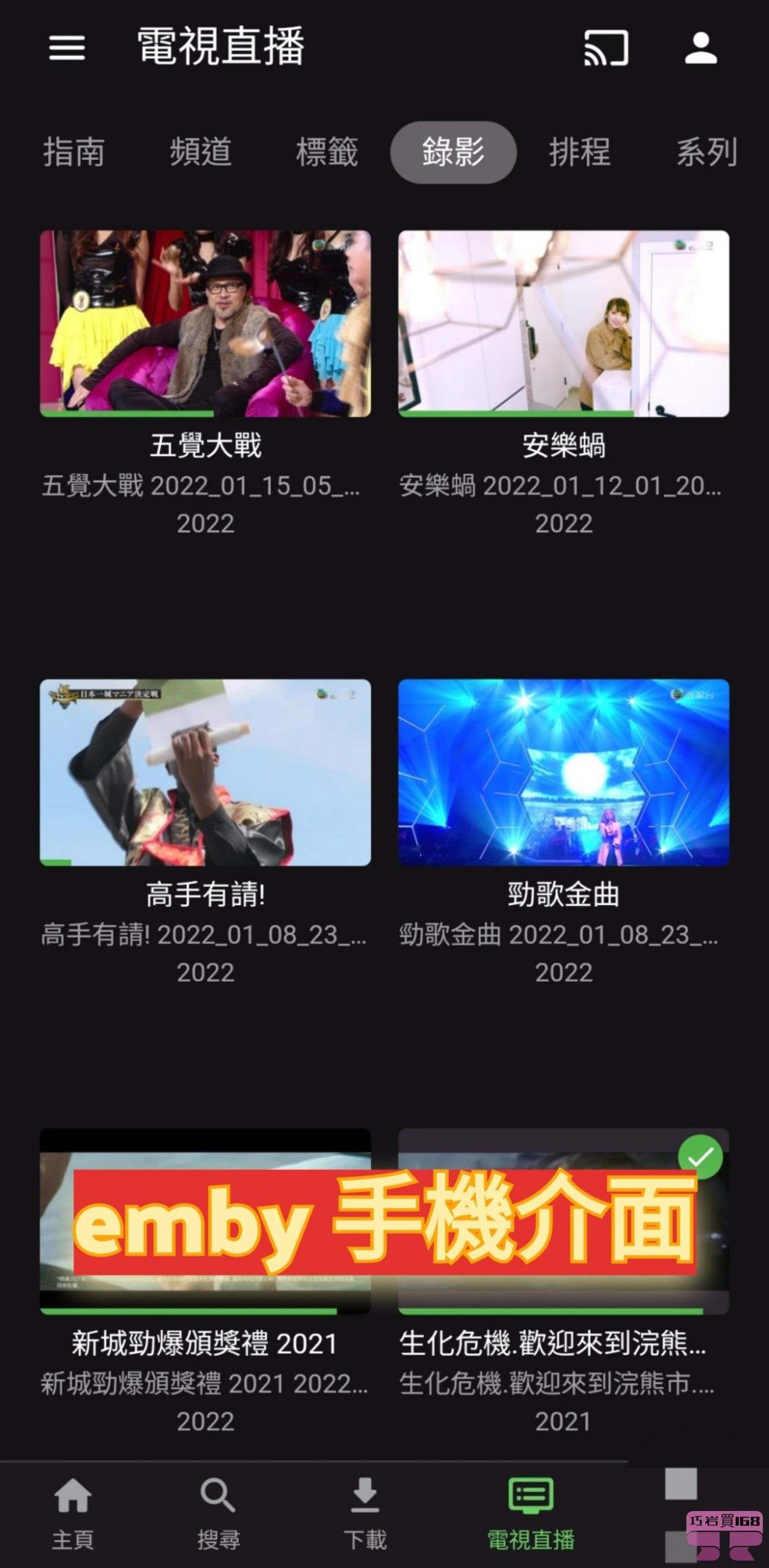Viewport: 769px width, 1568px height.
Task: Open the user profile icon
Action: point(700,47)
